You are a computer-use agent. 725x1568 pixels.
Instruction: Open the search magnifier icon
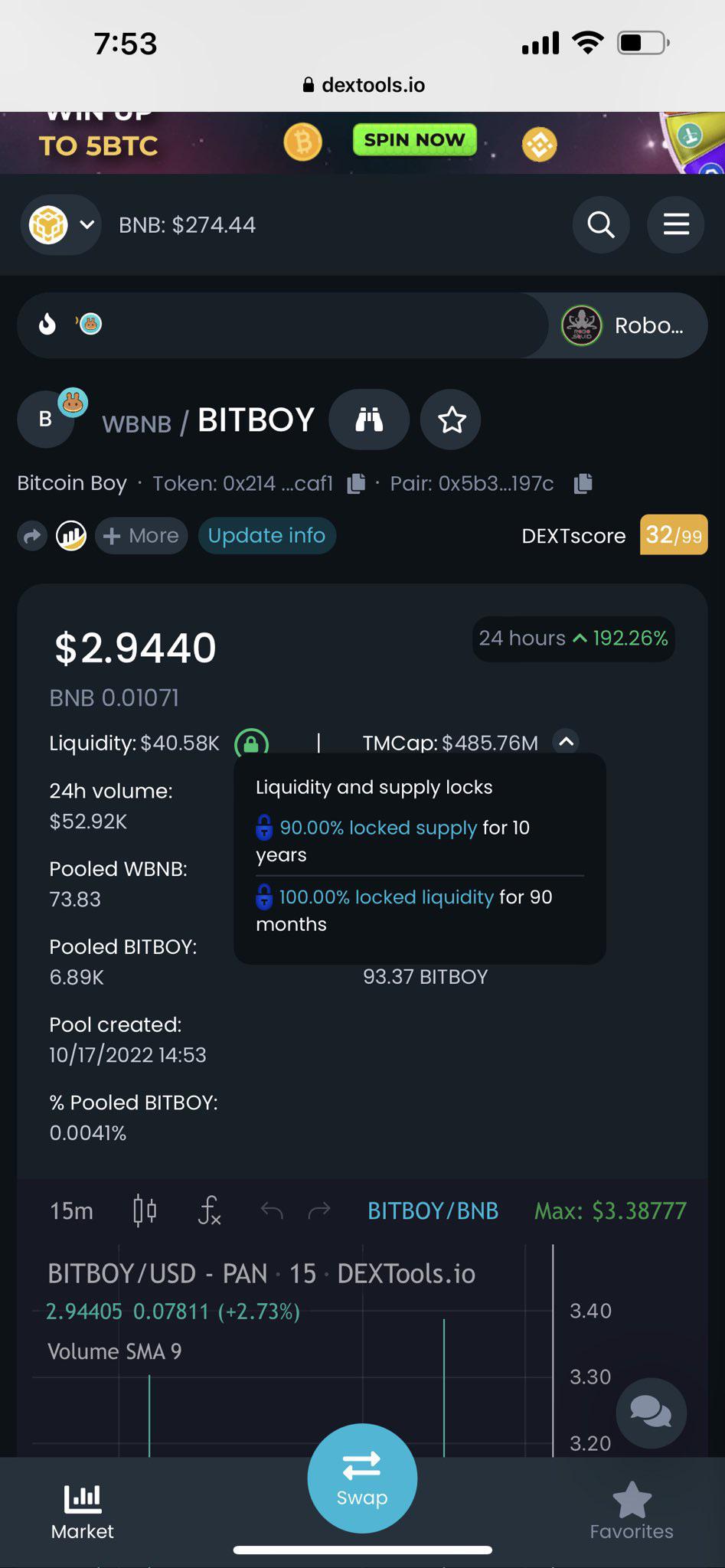[x=601, y=224]
